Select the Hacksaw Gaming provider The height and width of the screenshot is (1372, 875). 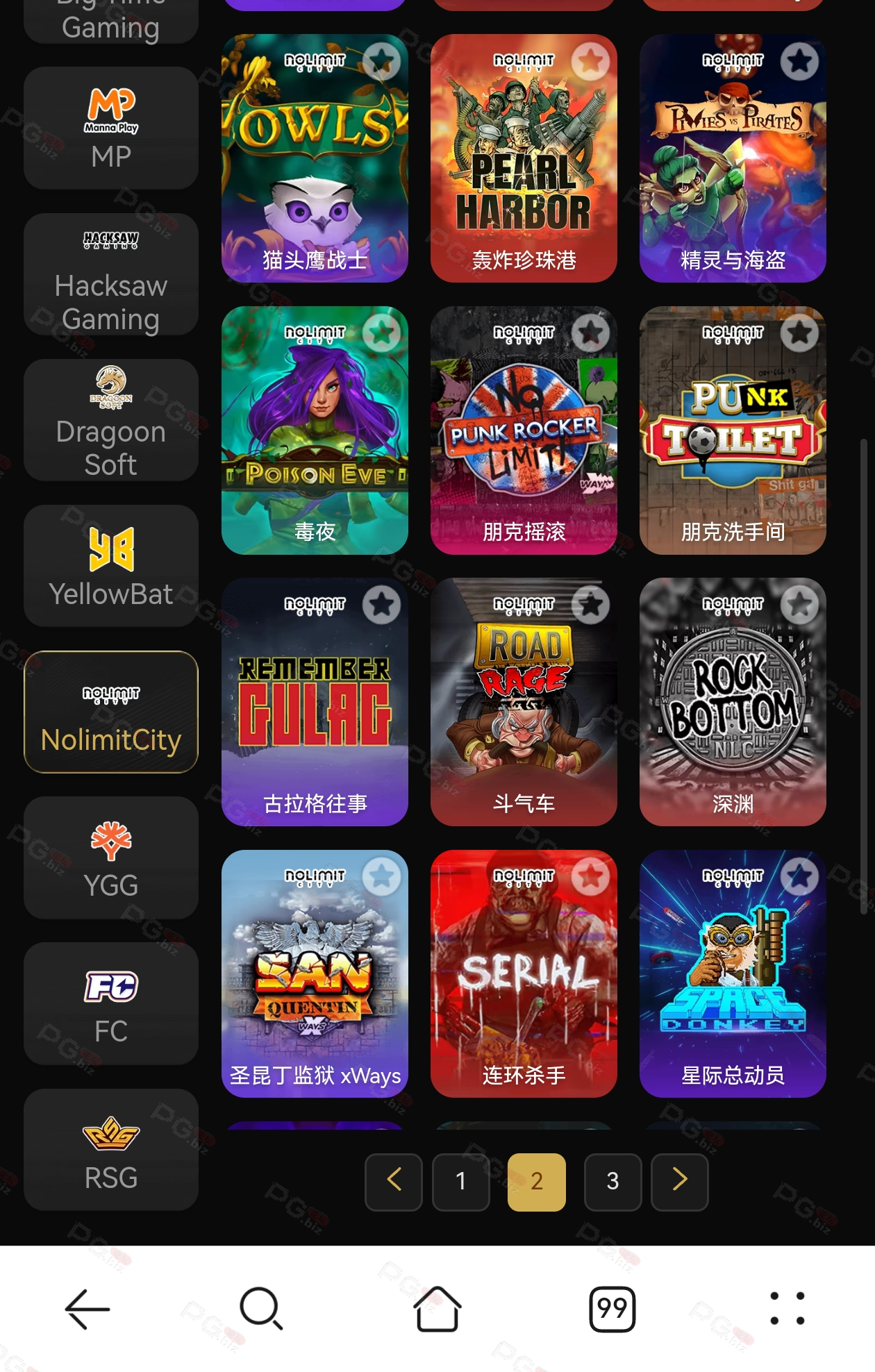(x=111, y=275)
